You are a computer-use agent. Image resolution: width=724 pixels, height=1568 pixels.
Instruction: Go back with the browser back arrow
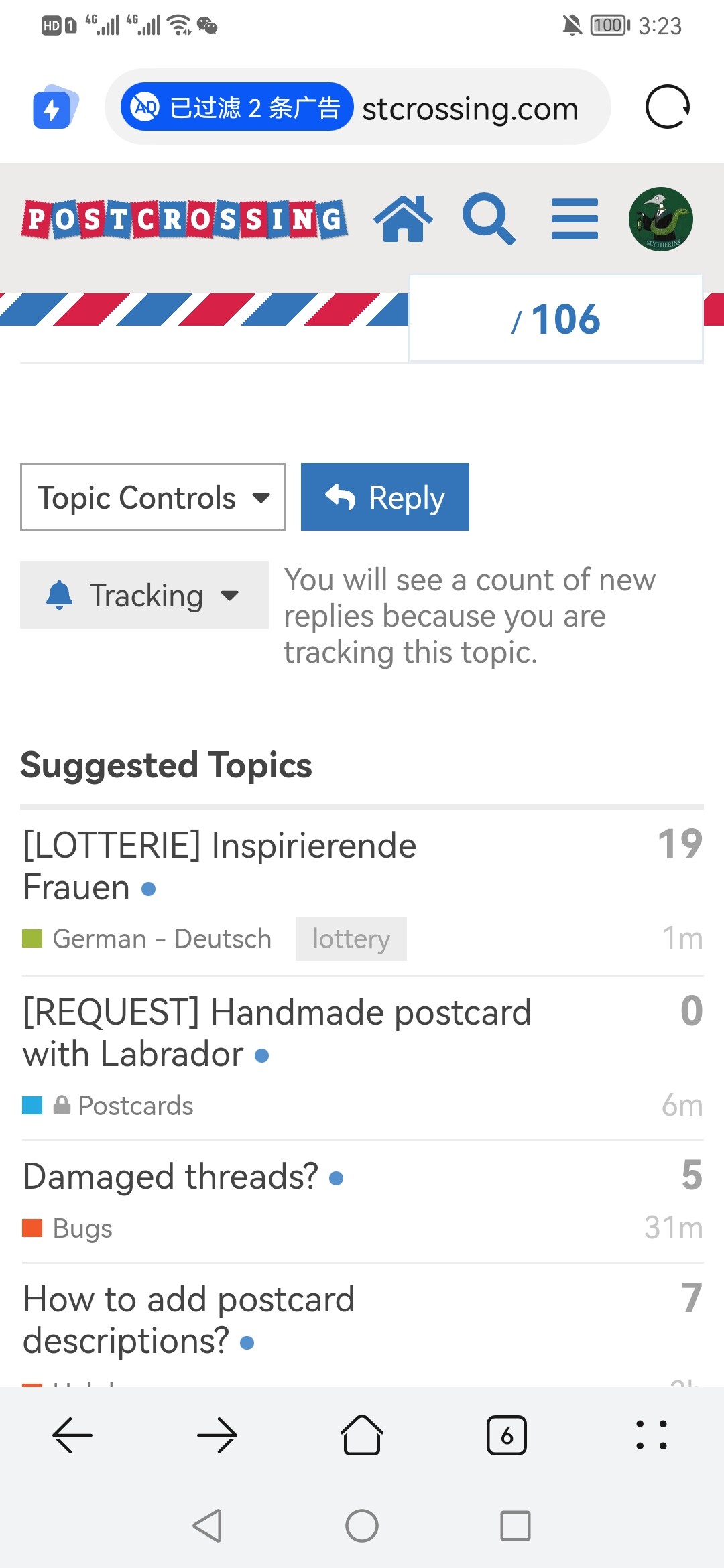[72, 1435]
